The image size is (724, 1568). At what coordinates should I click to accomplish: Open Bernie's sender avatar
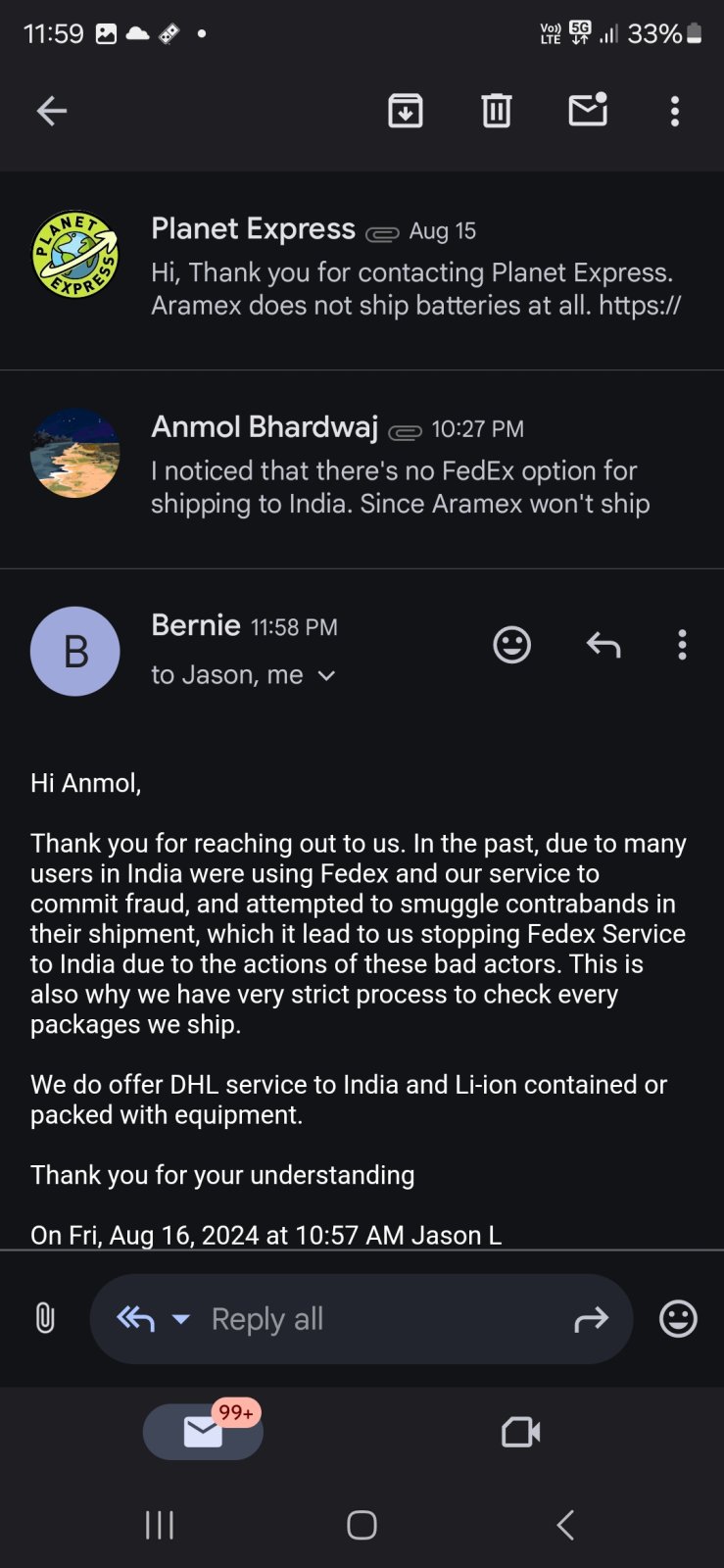[x=75, y=651]
